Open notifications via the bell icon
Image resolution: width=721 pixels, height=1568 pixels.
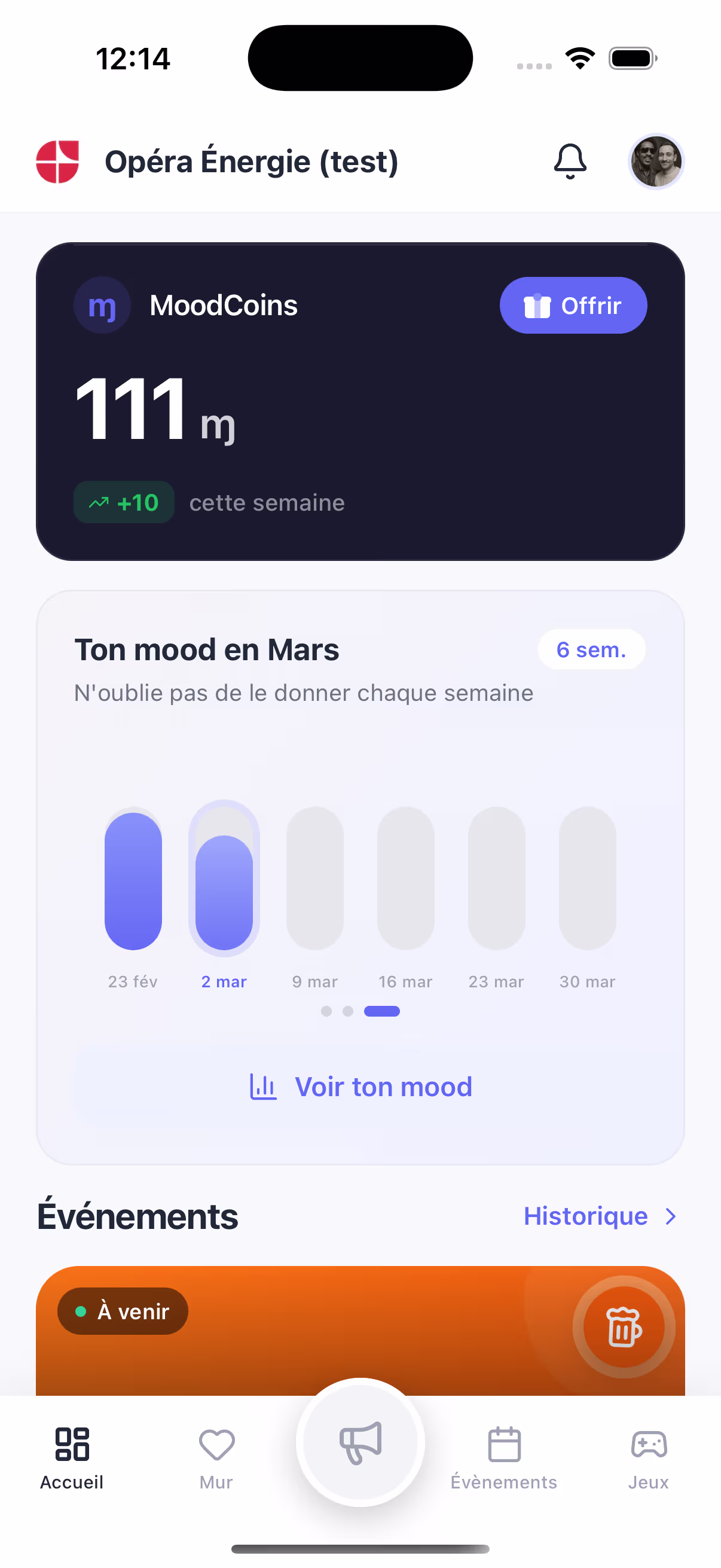pyautogui.click(x=570, y=161)
